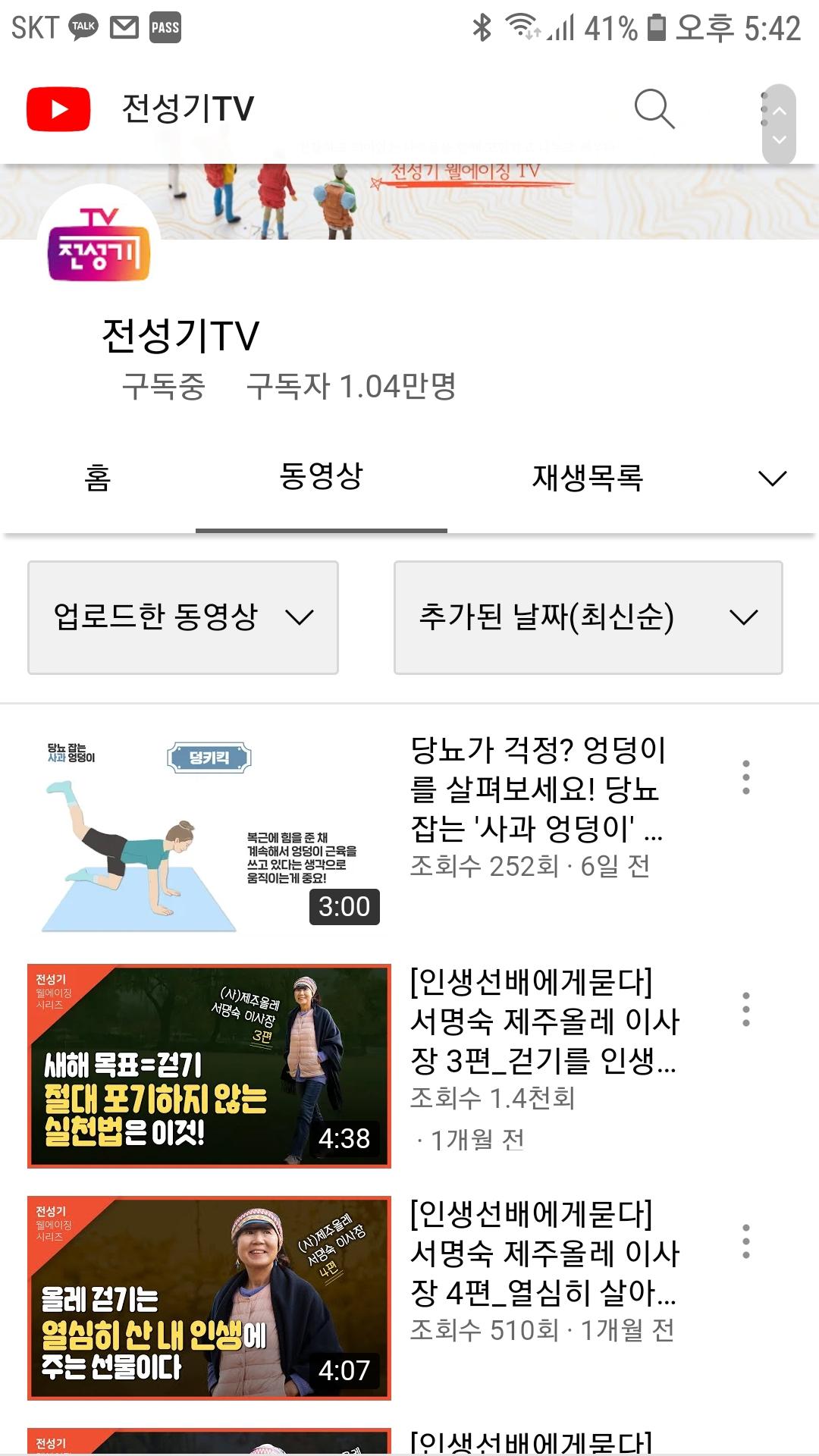Screen dimensions: 819x1456
Task: Open the 추가된 날짜(최신순) sort dropdown
Action: coord(588,617)
